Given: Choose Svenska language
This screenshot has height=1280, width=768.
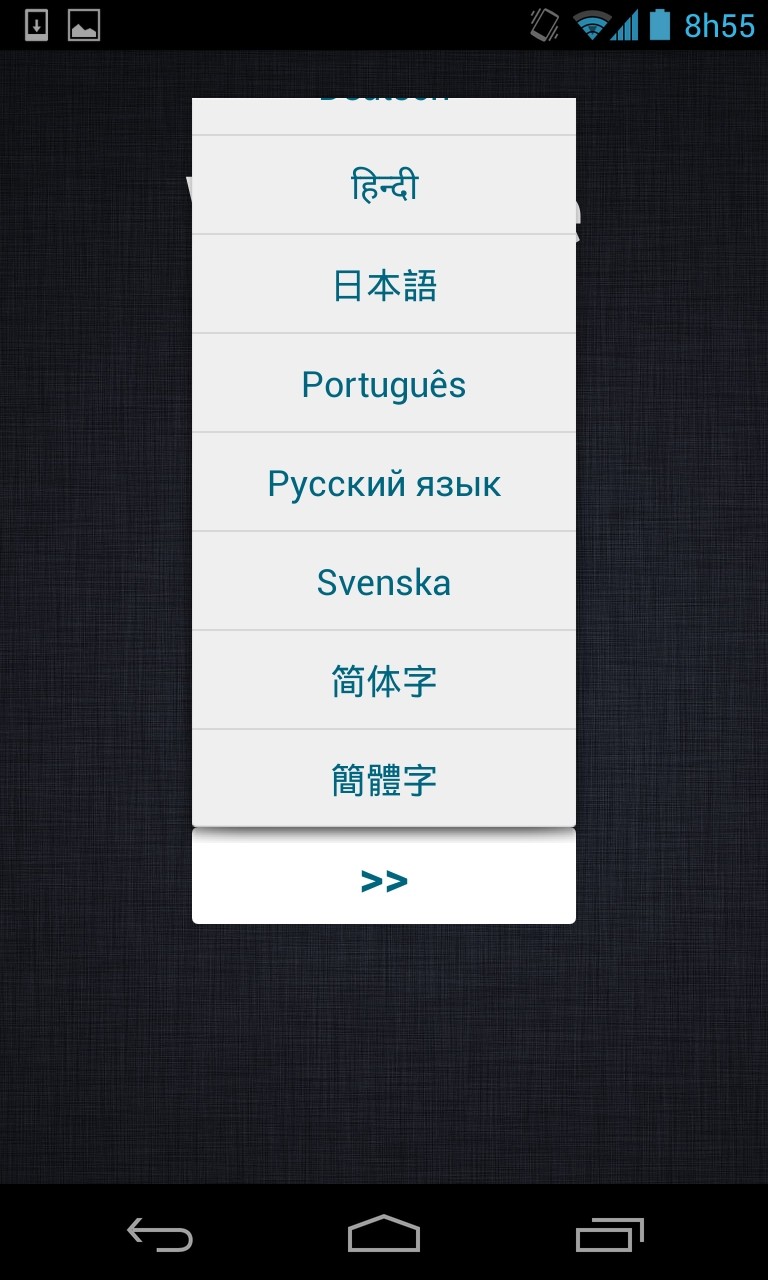Looking at the screenshot, I should point(384,582).
